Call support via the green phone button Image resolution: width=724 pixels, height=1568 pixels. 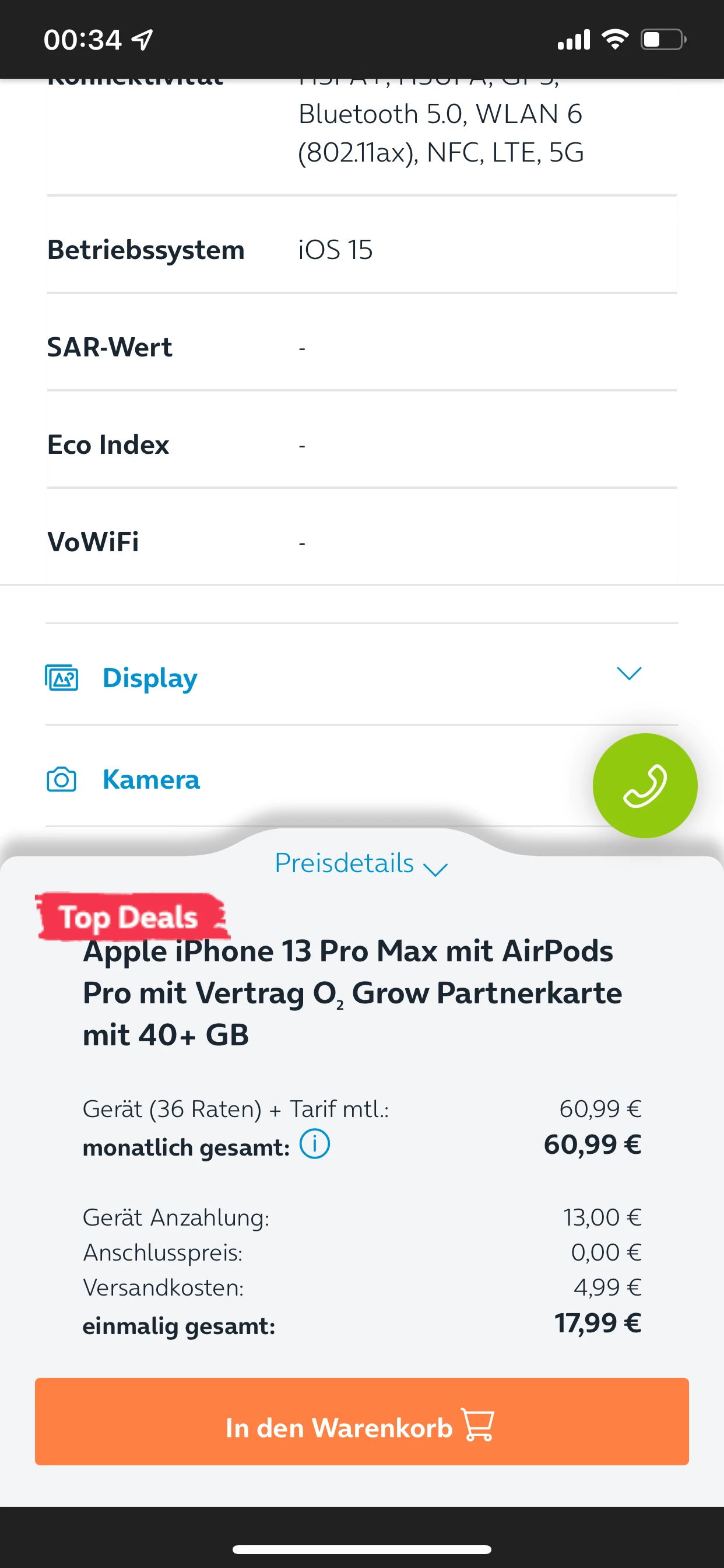(x=644, y=785)
